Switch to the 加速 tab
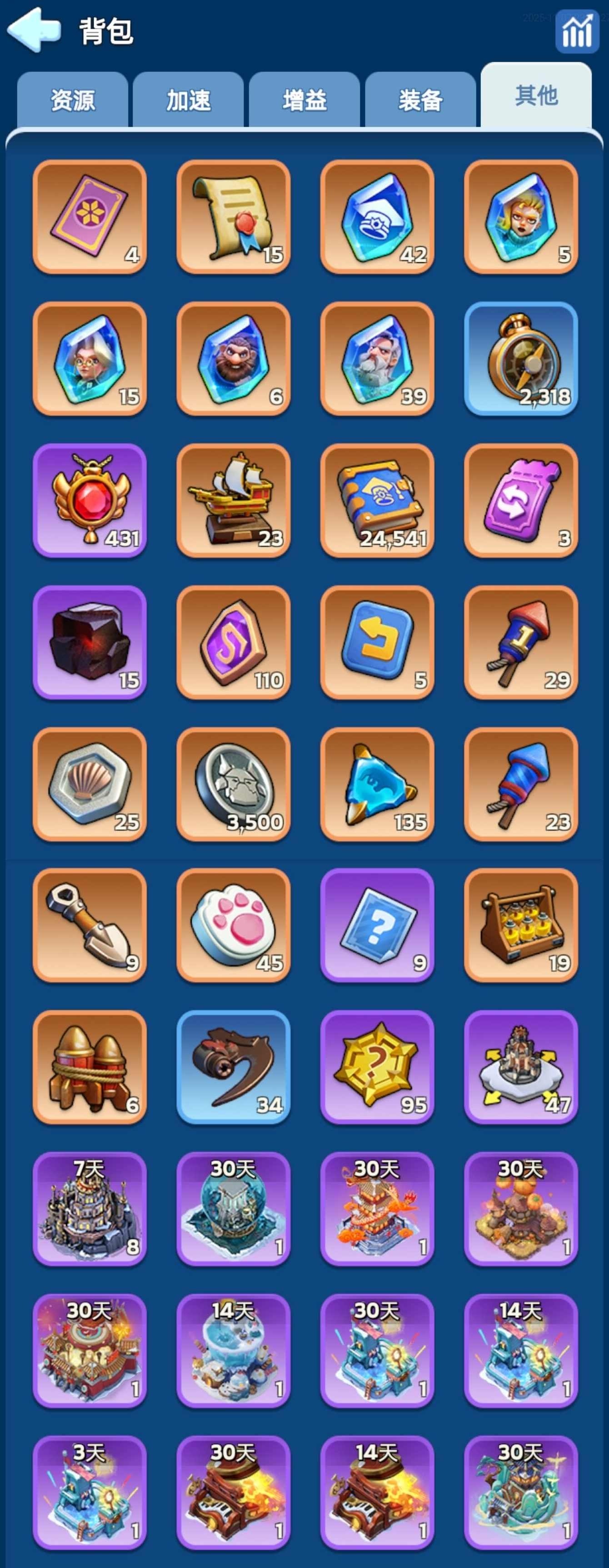Screen dimensions: 609x1568 pyautogui.click(x=188, y=100)
